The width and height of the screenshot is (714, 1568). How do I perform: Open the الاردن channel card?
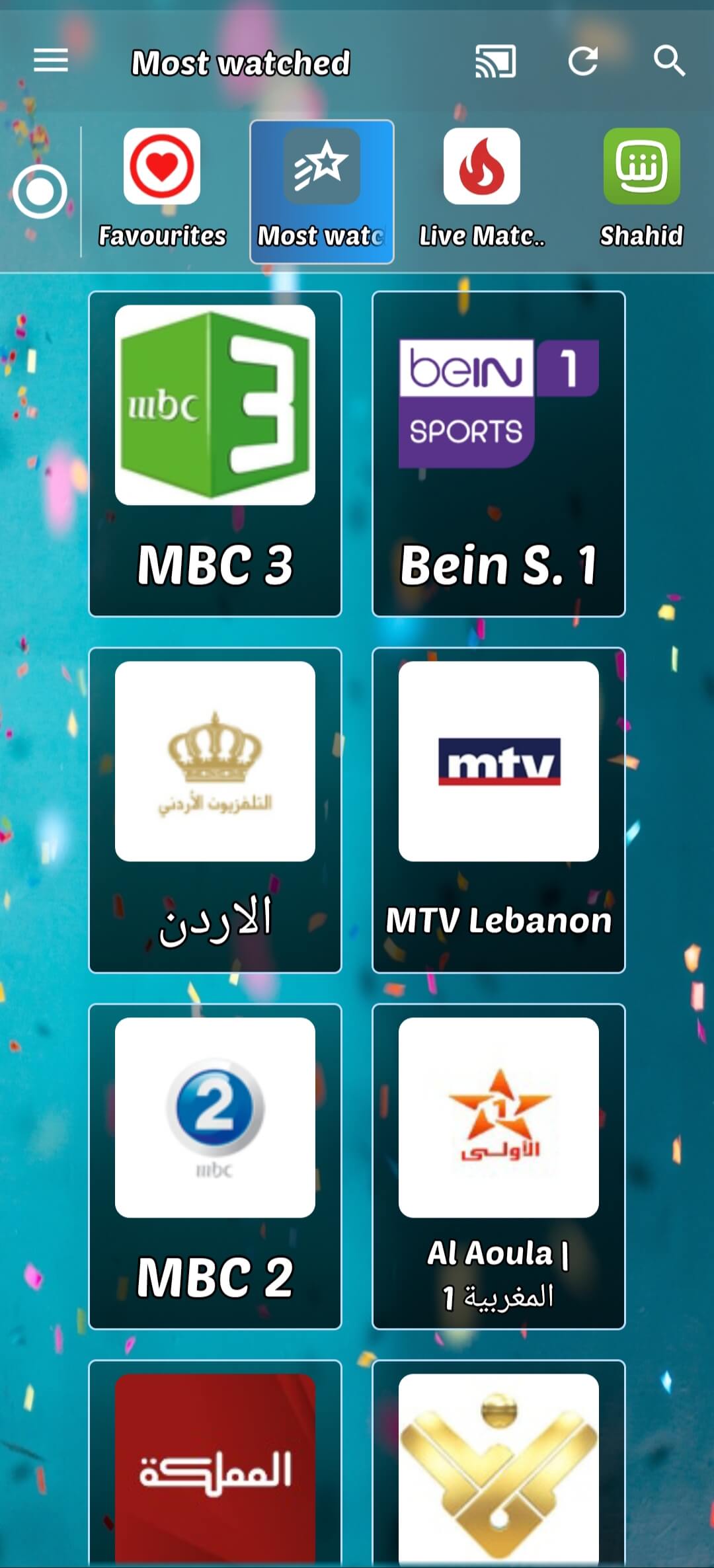[x=216, y=810]
